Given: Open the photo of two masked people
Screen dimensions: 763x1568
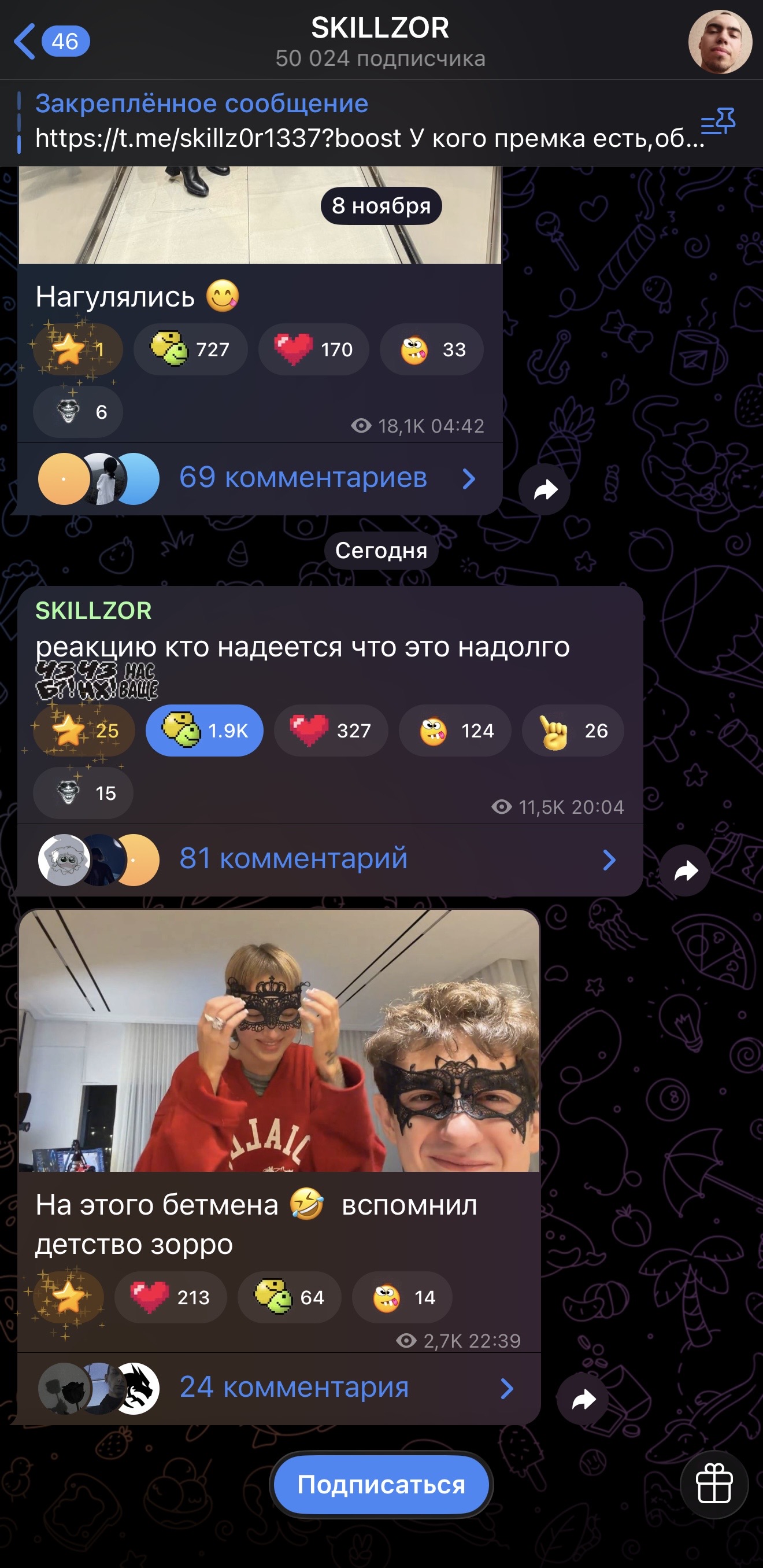Looking at the screenshot, I should (x=279, y=1041).
